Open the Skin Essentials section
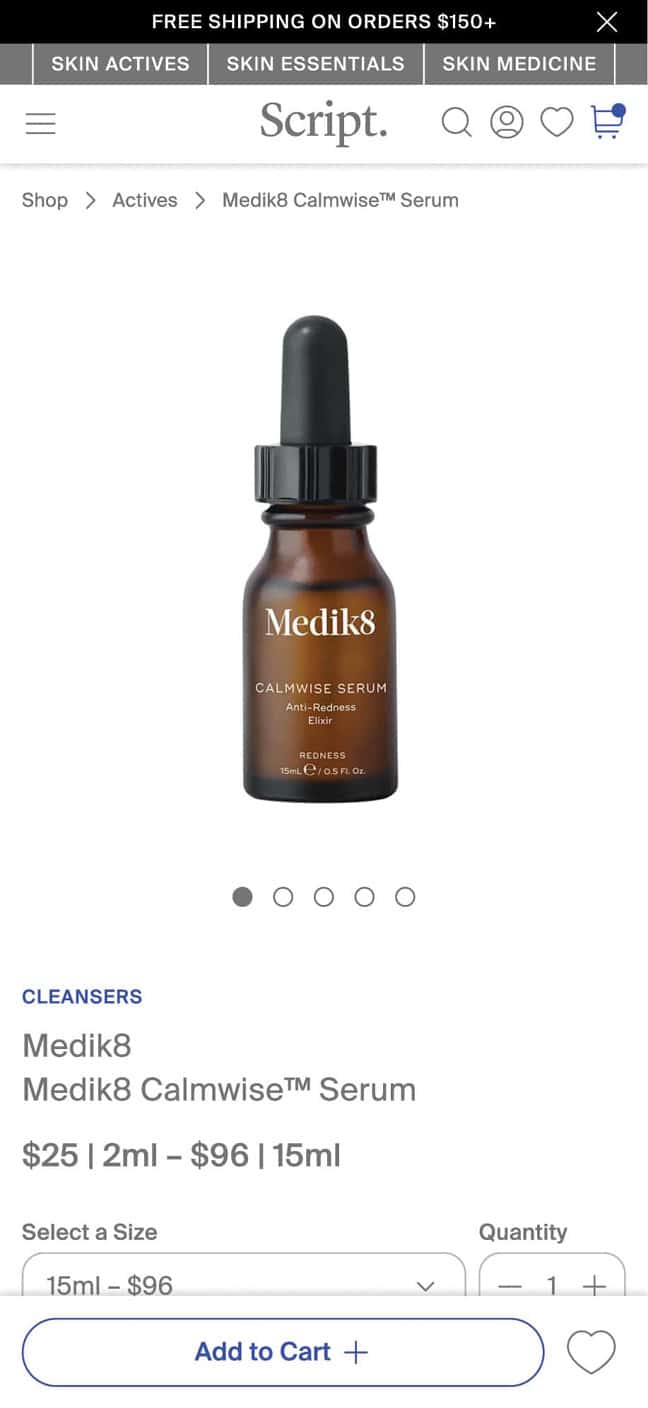 315,64
